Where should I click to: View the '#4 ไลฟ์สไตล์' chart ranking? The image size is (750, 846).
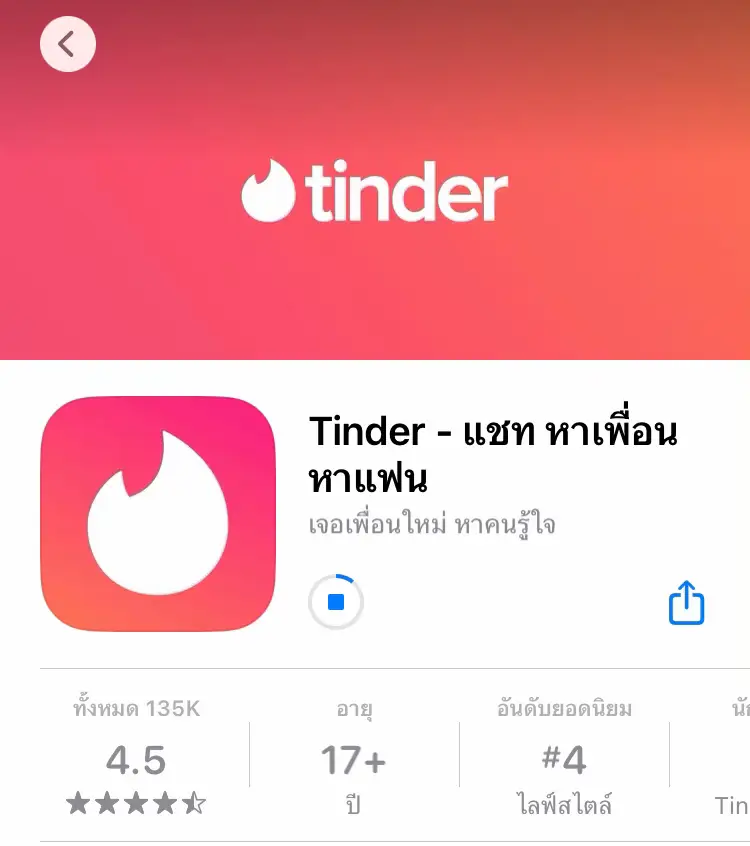pos(561,760)
